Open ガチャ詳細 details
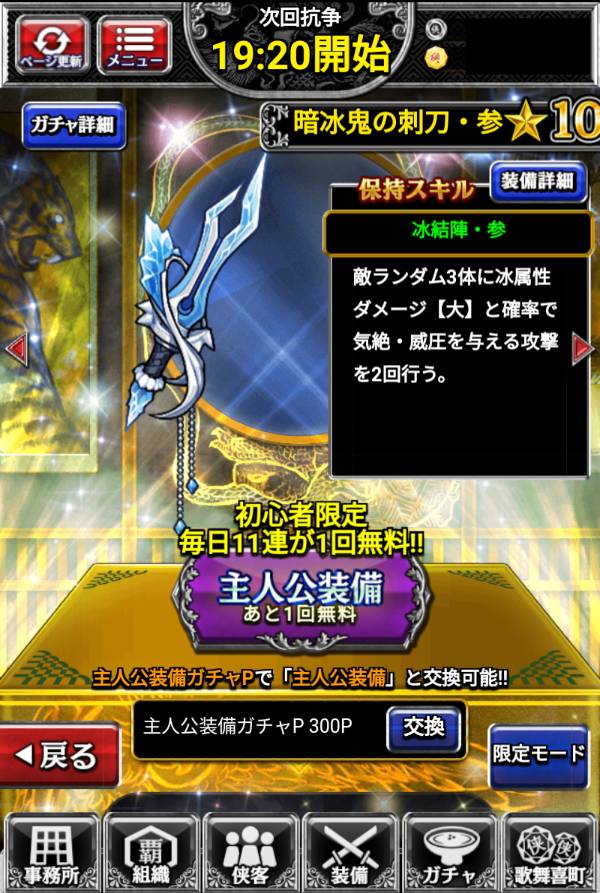 (73, 126)
